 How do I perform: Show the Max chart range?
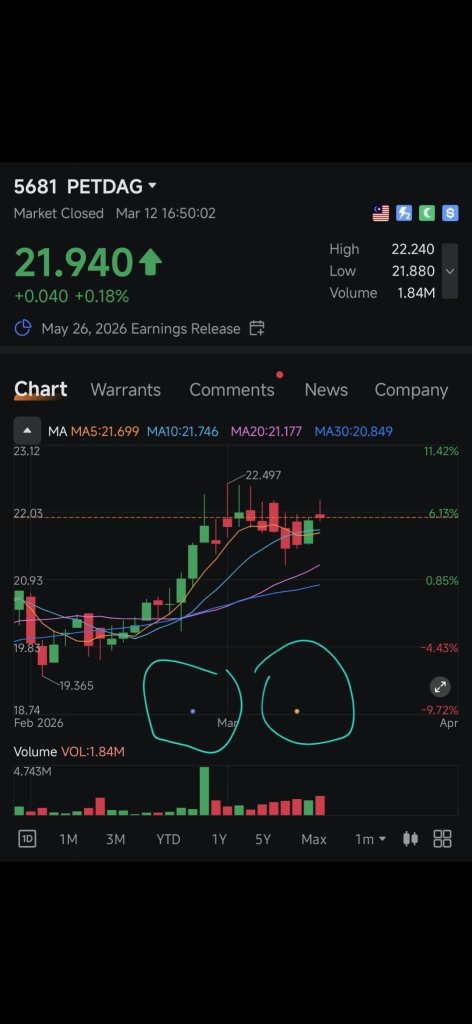pyautogui.click(x=313, y=839)
